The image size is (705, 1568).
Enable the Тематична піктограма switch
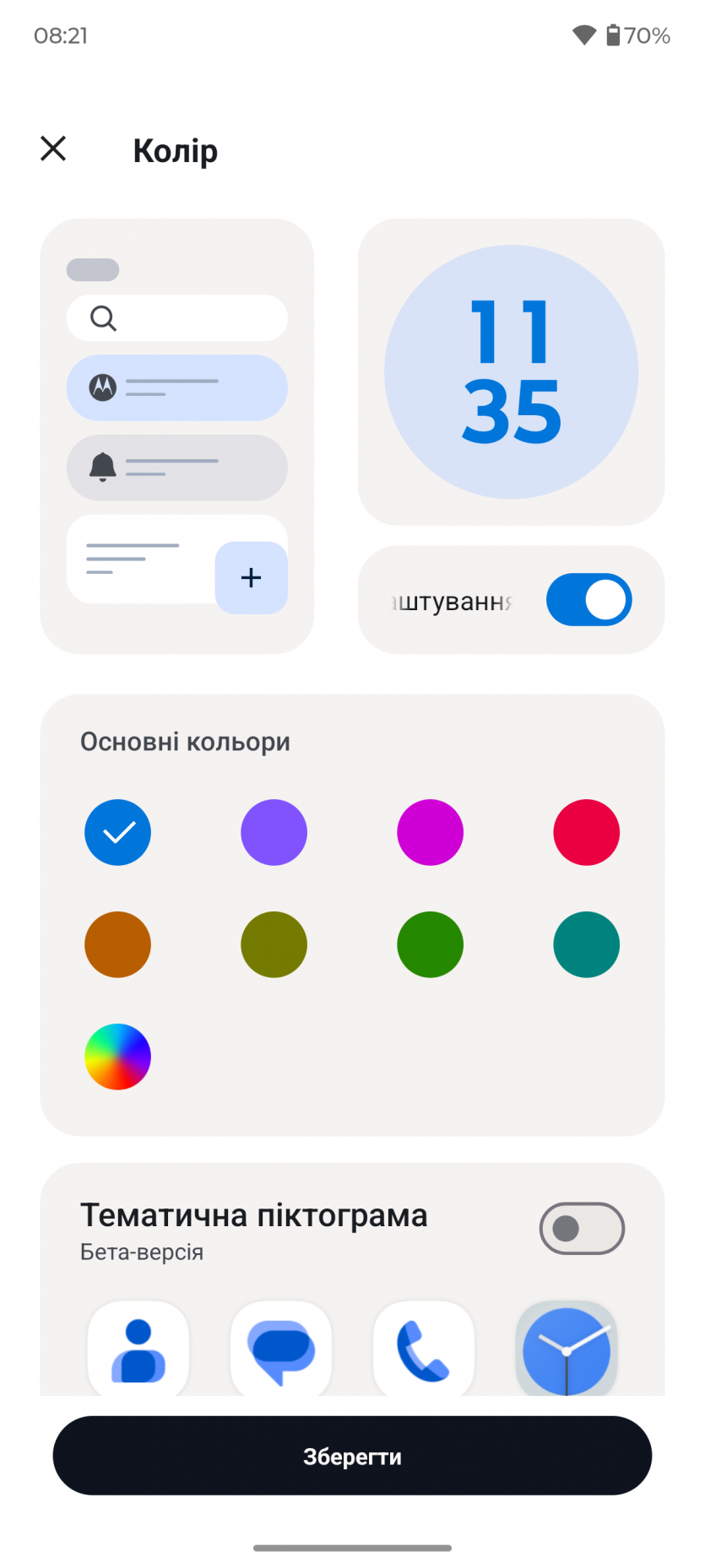[x=581, y=1229]
